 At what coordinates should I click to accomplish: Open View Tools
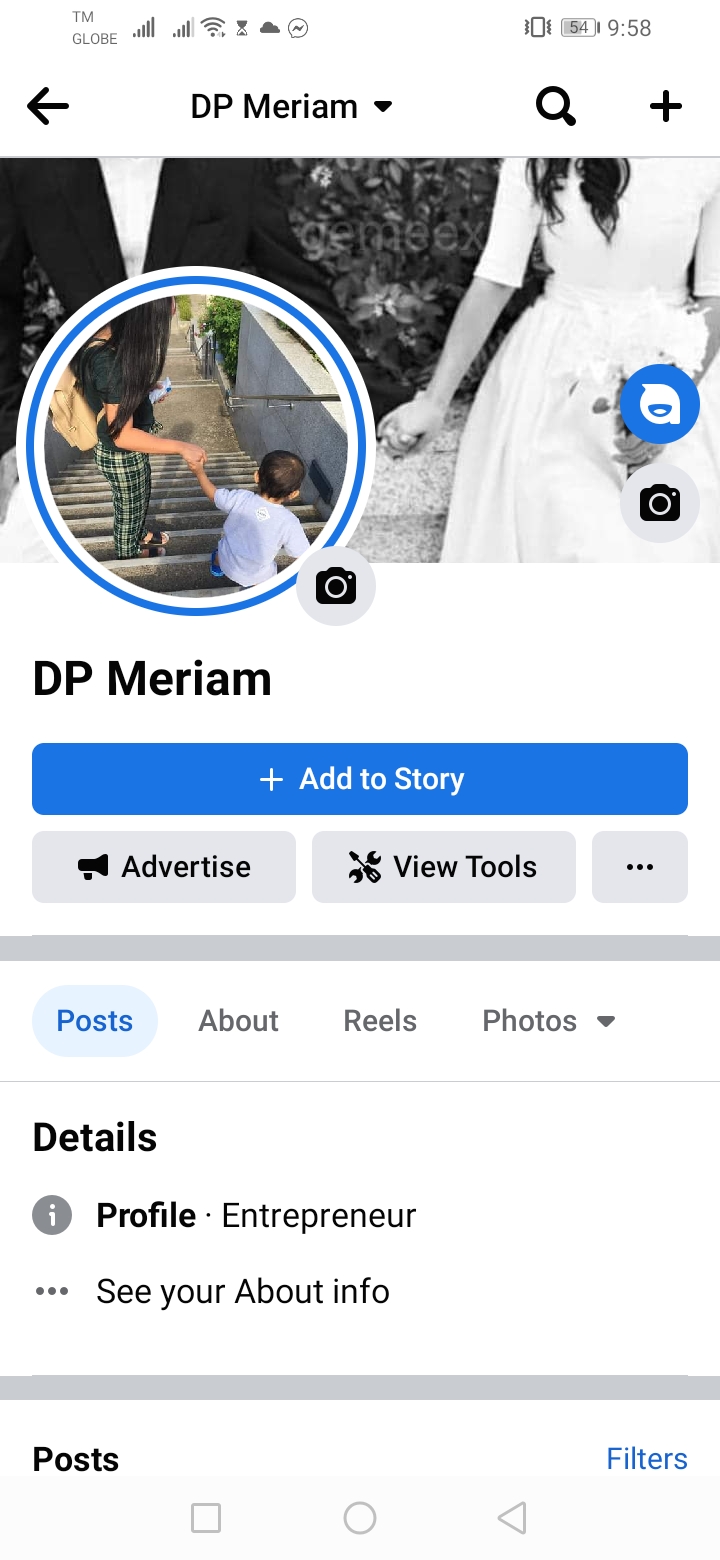(x=444, y=867)
